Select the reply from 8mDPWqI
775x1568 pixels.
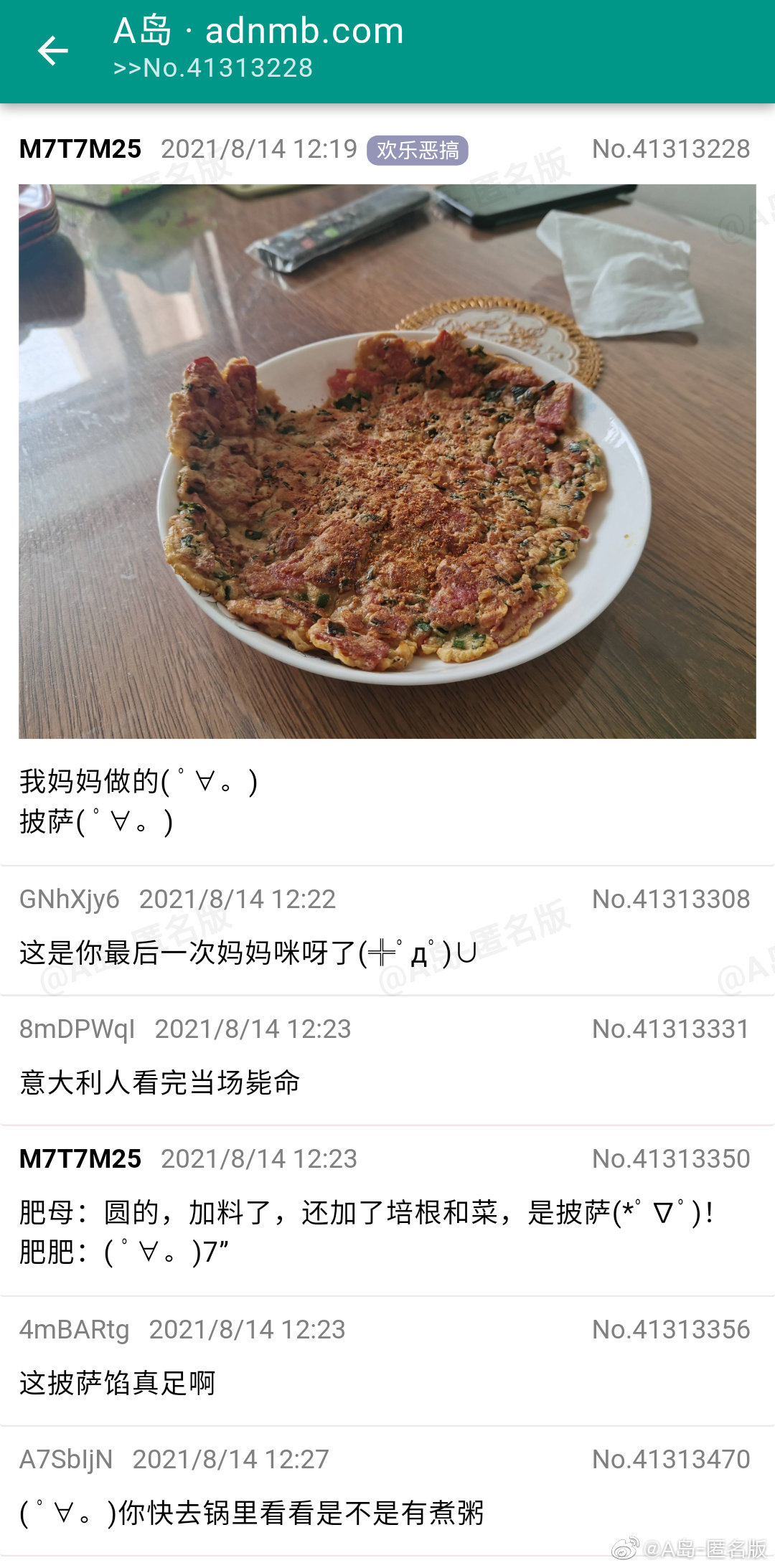click(x=387, y=1060)
